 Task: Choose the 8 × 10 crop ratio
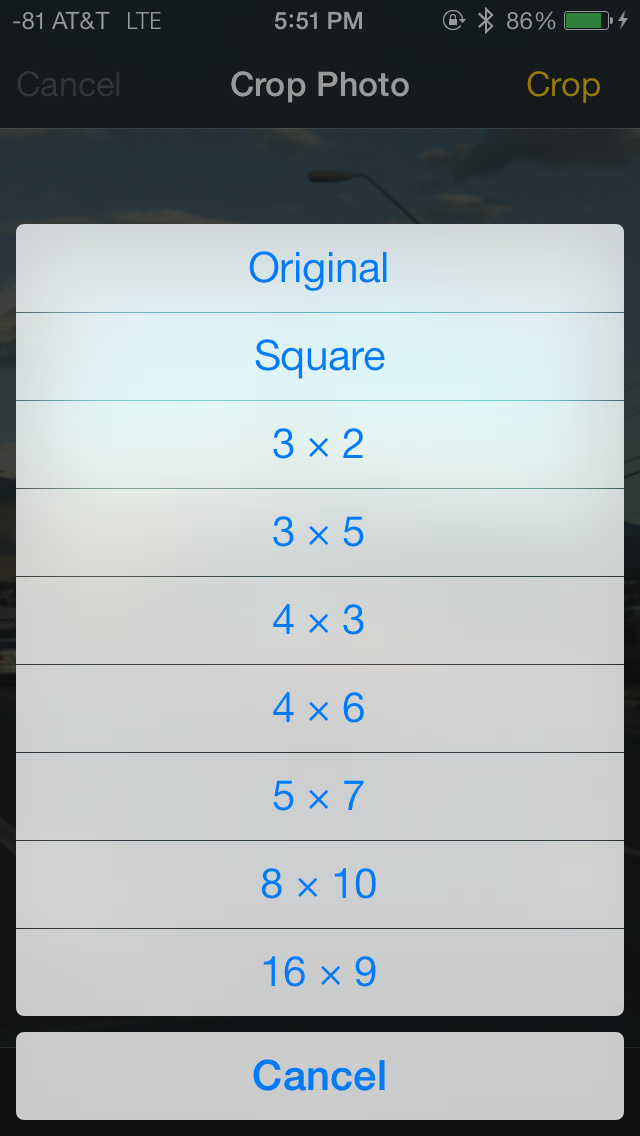(320, 885)
